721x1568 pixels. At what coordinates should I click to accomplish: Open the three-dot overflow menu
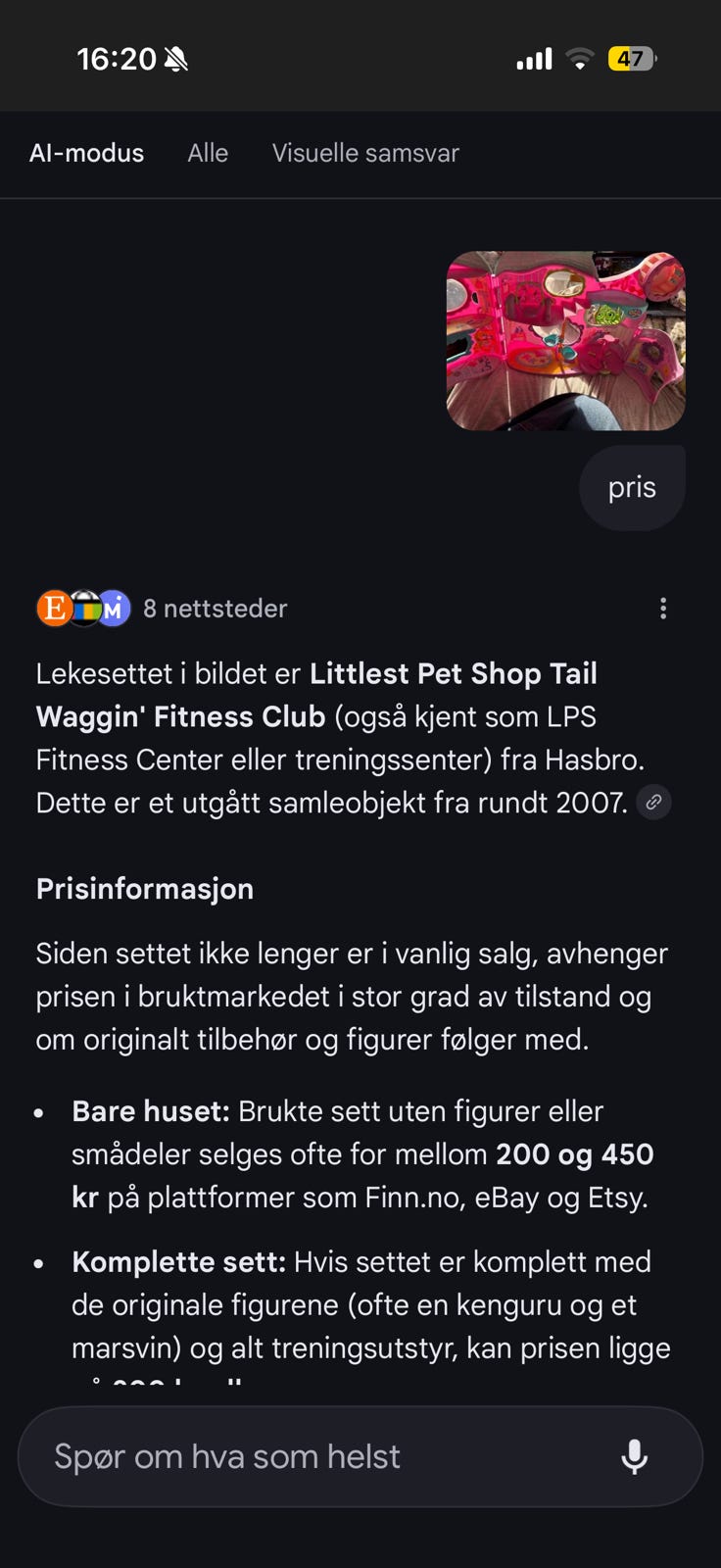coord(663,608)
